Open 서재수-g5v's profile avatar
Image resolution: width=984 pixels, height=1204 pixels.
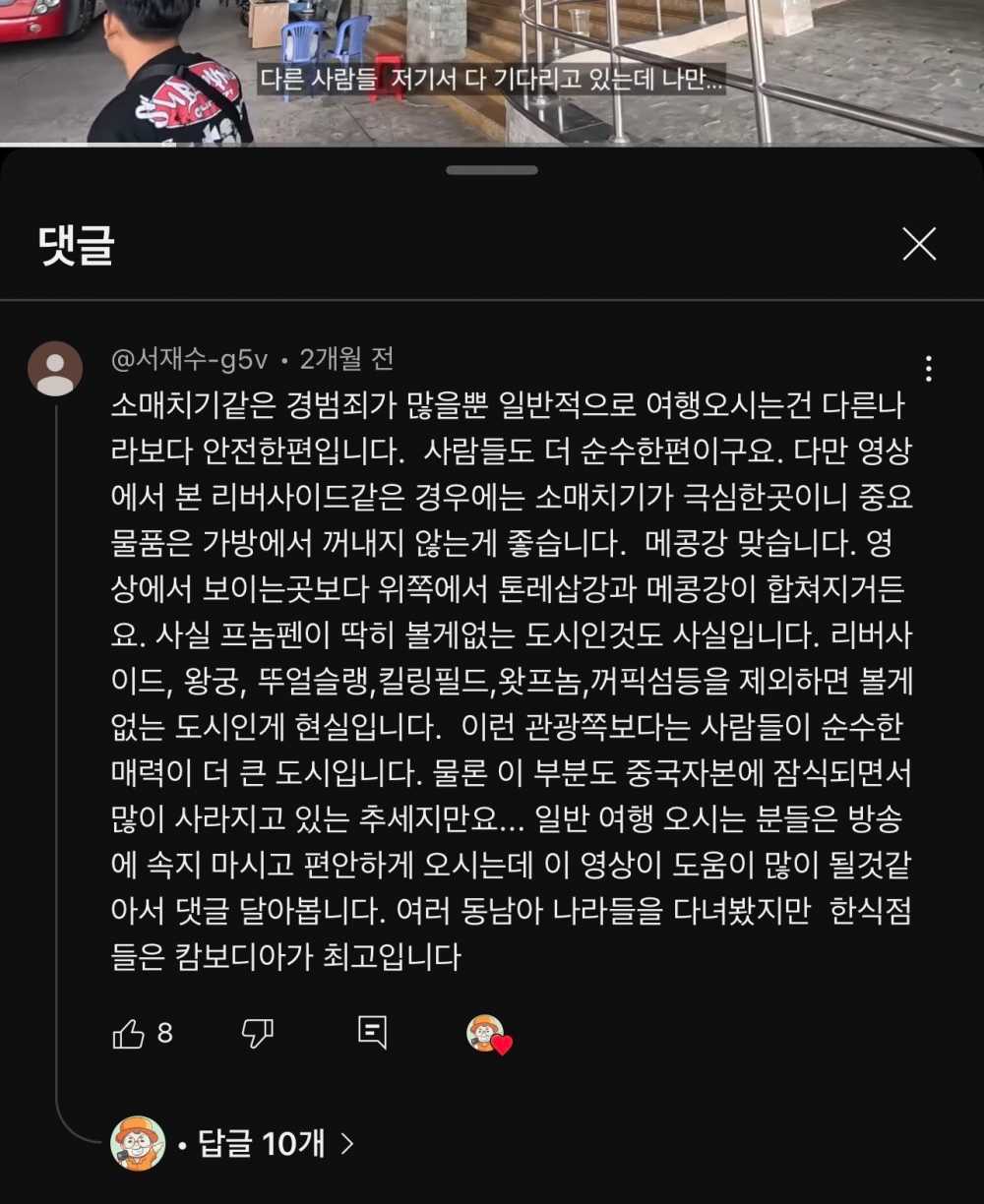(55, 369)
